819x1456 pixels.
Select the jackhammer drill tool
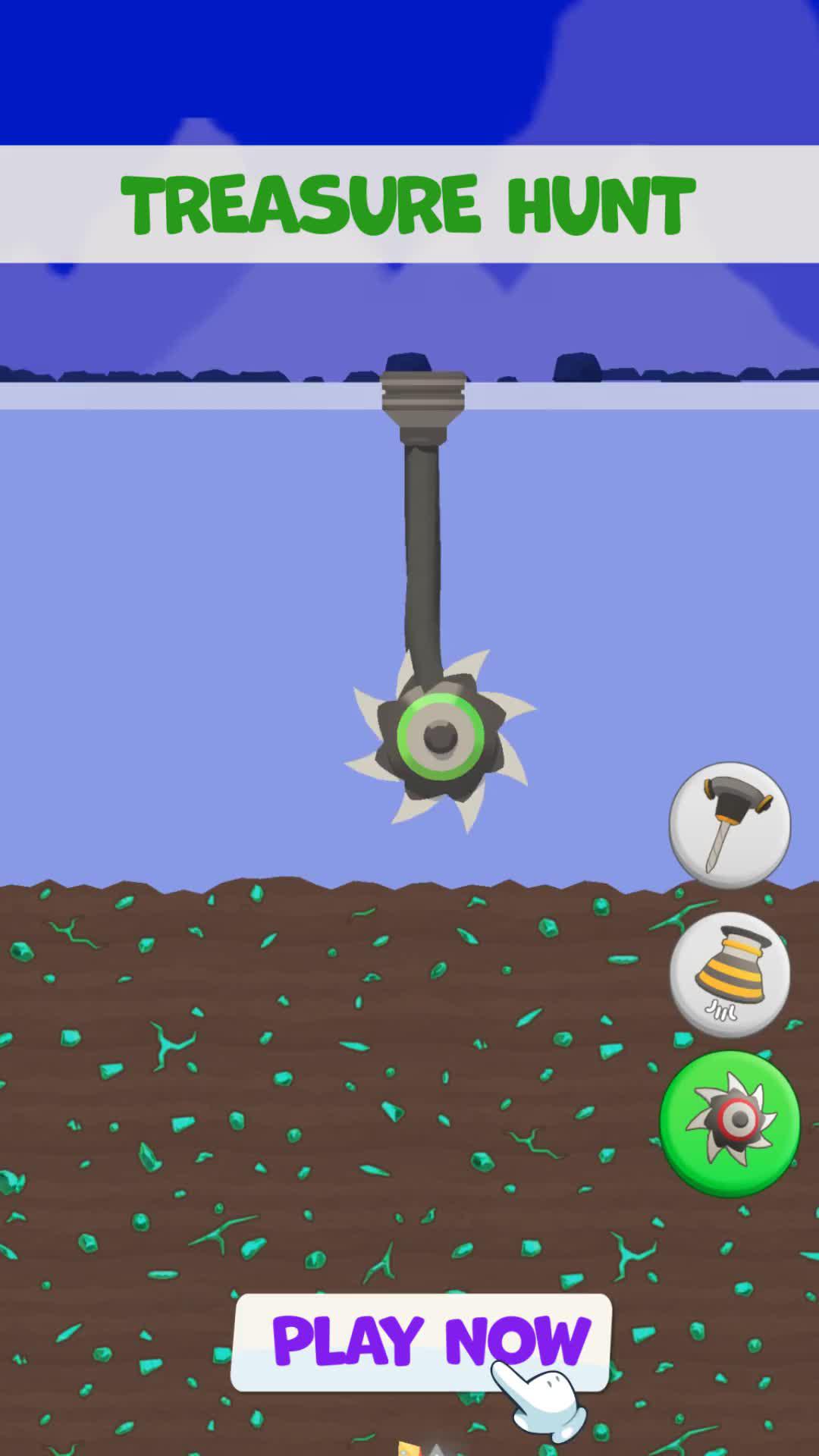click(730, 825)
